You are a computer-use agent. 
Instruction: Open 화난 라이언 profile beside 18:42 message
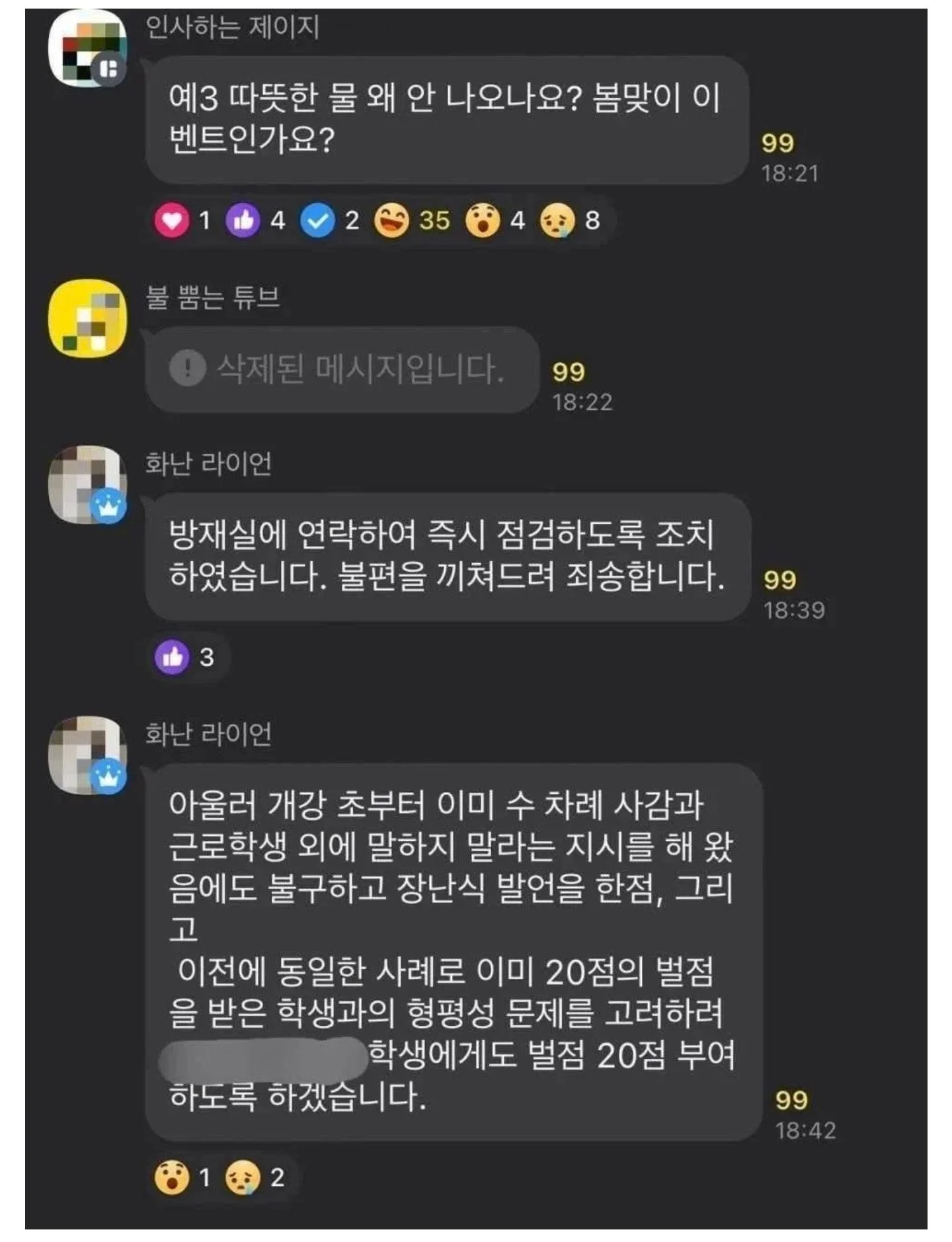[x=88, y=755]
